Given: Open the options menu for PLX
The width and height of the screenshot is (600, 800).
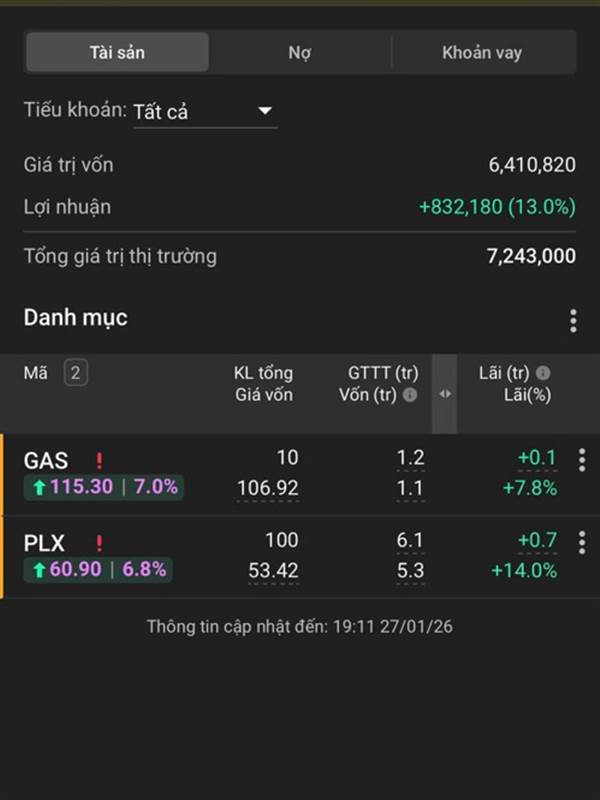Looking at the screenshot, I should pos(582,542).
